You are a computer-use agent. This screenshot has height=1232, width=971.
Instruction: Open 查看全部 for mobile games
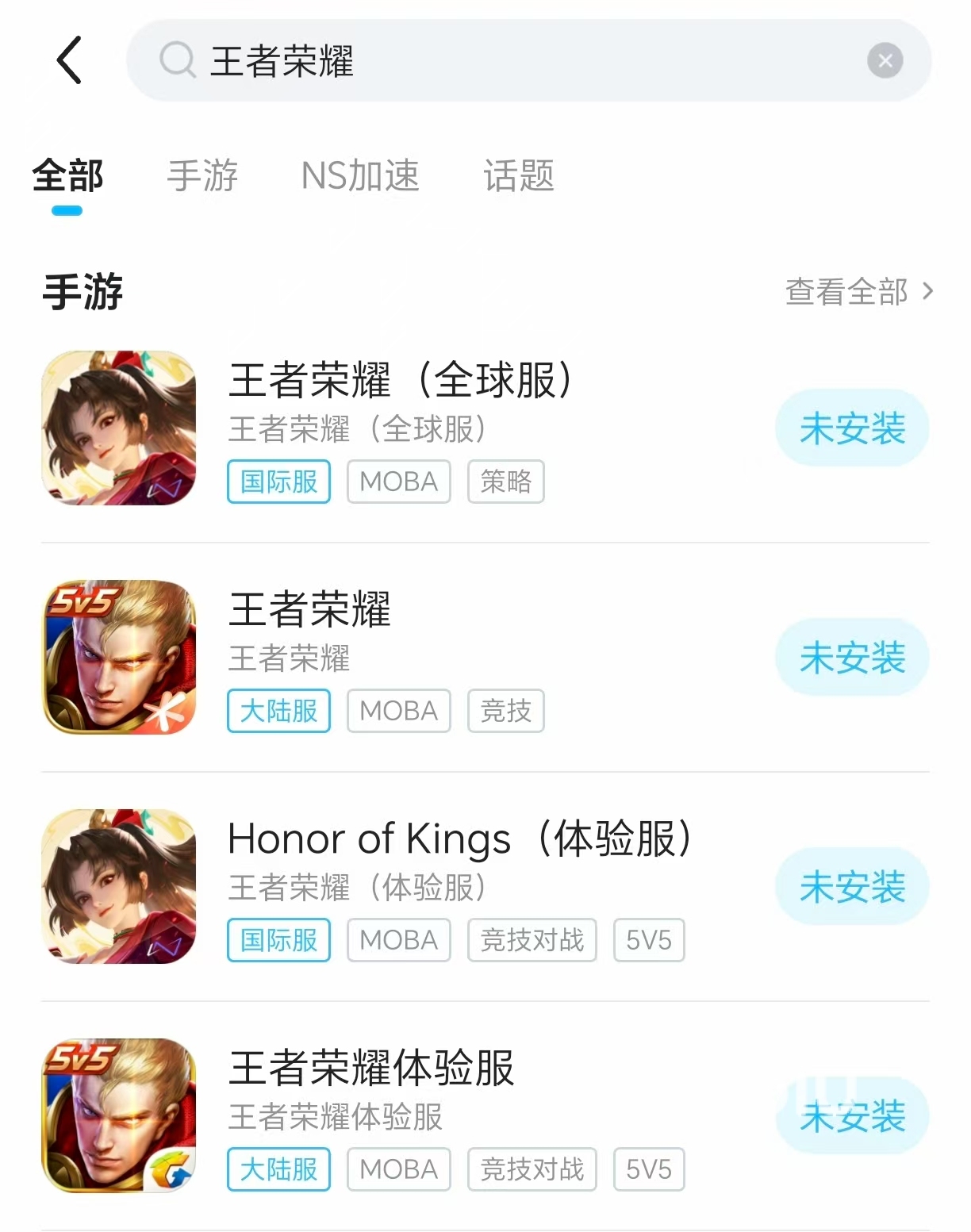(858, 292)
